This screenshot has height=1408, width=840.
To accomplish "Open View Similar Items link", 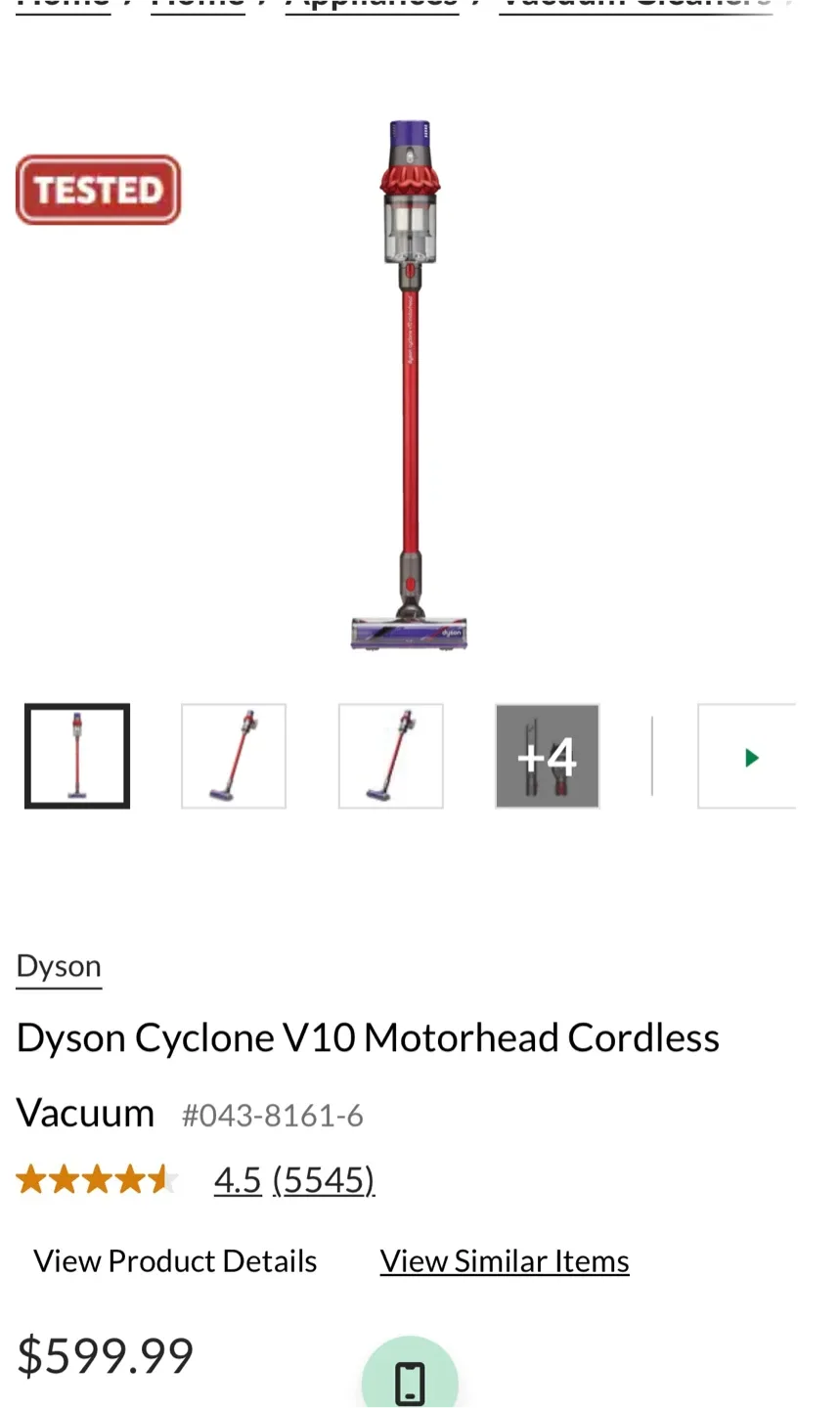I will click(505, 1261).
